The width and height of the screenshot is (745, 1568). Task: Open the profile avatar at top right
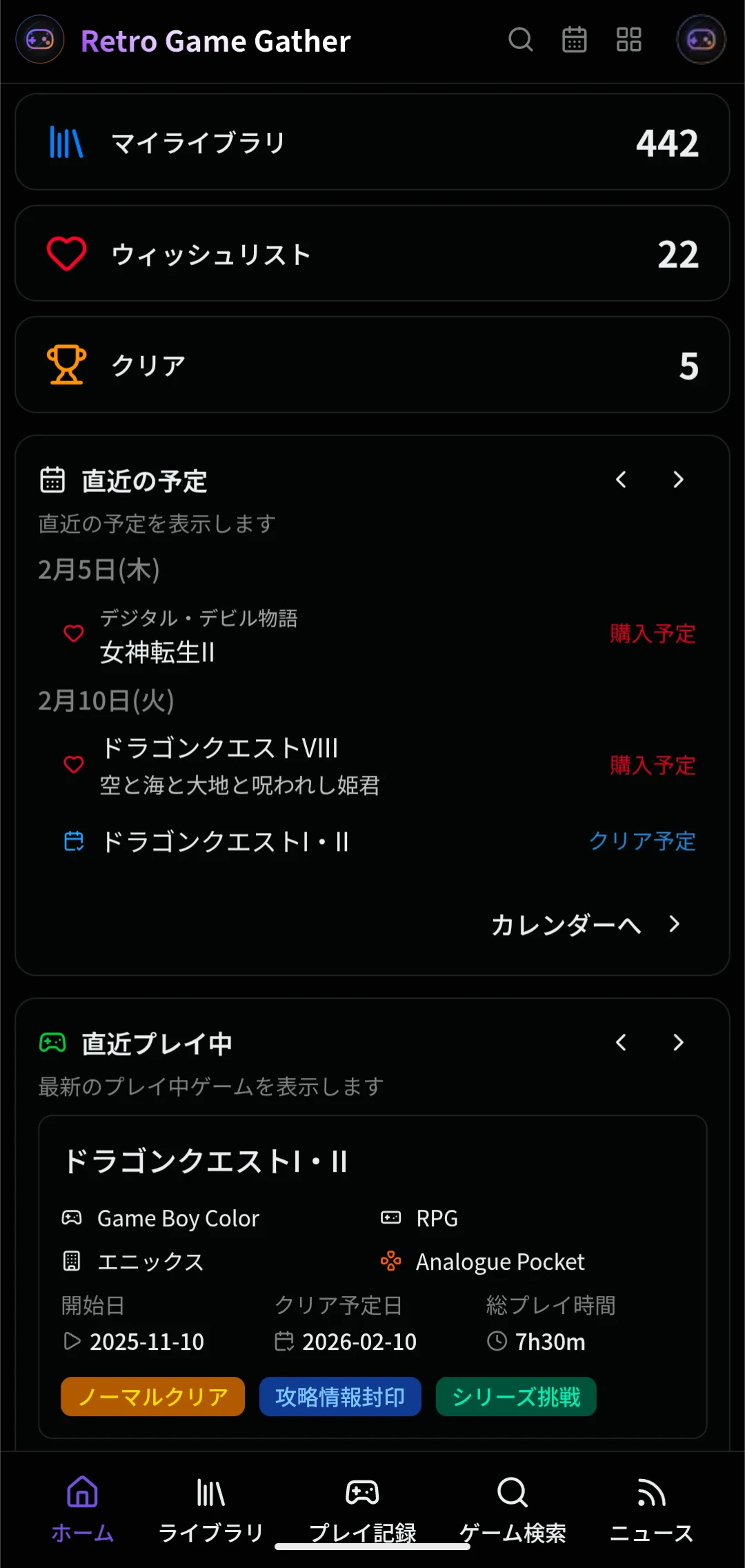pos(701,40)
